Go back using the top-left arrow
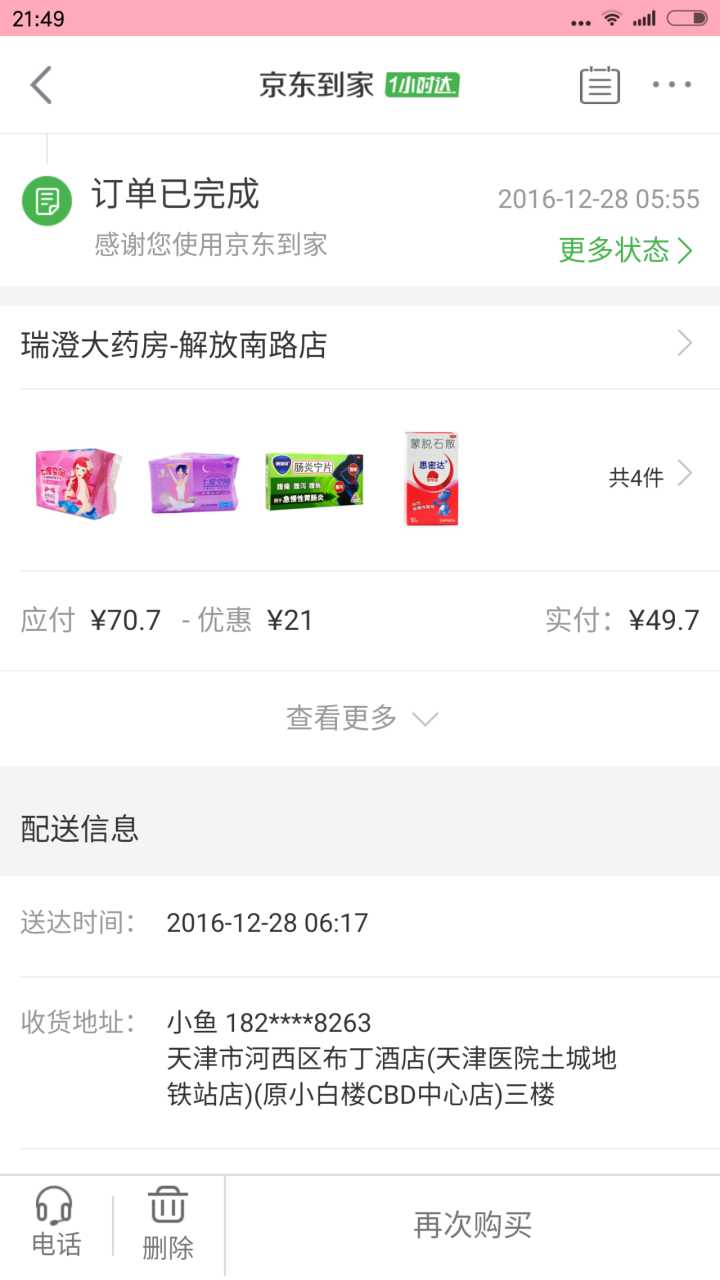The image size is (720, 1280). click(x=42, y=85)
